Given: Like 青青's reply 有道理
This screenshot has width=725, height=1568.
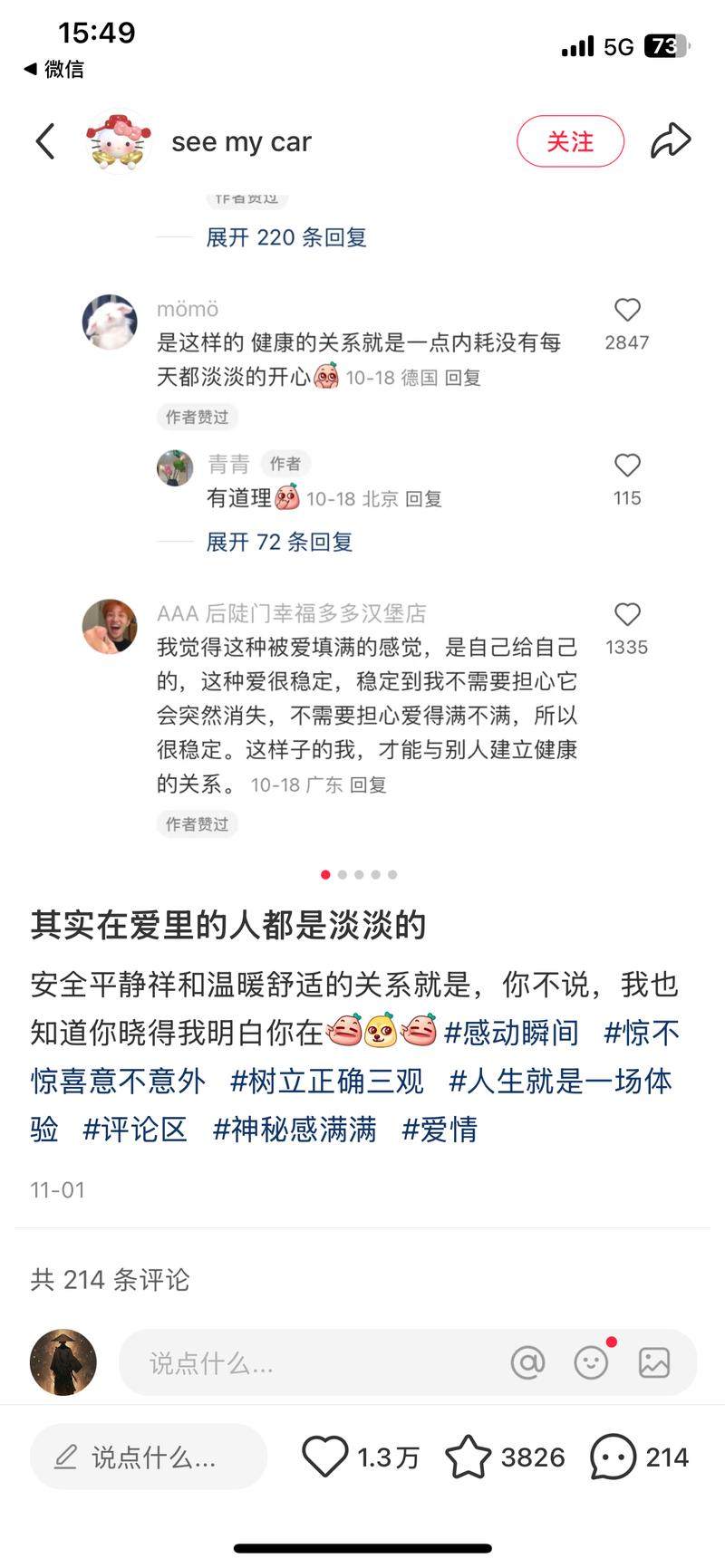Looking at the screenshot, I should (x=627, y=466).
